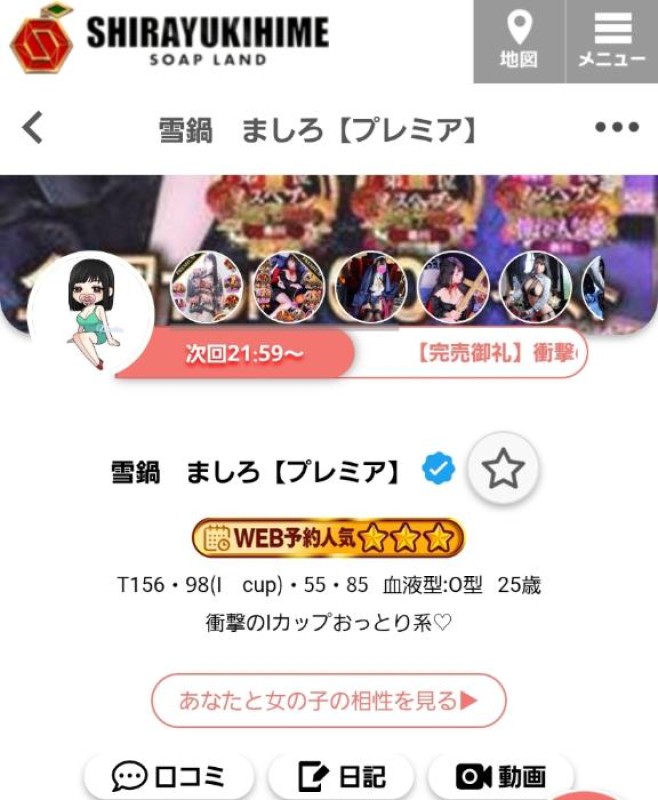This screenshot has height=800, width=658.
Task: Open the 動画 videos section
Action: [501, 777]
